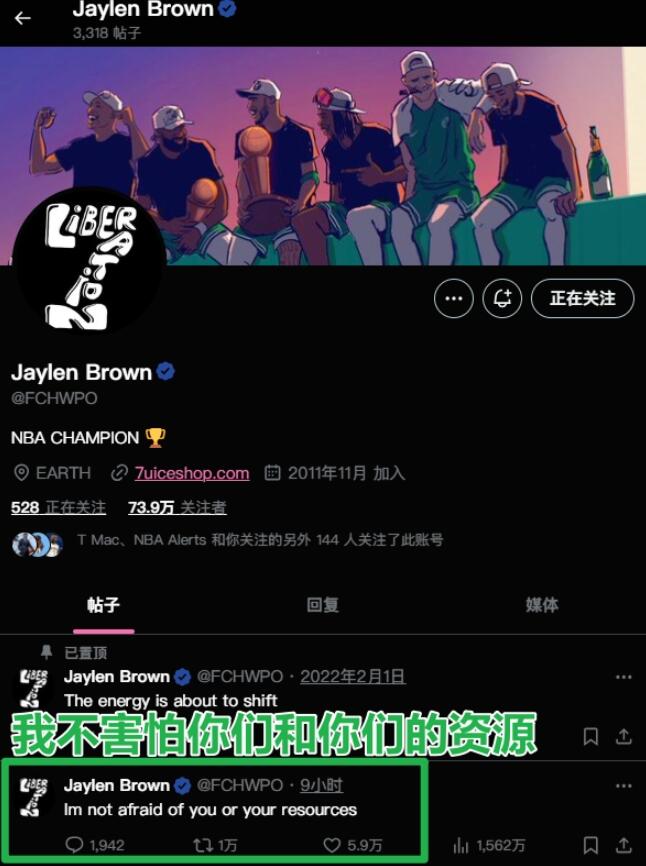This screenshot has width=646, height=866.
Task: Open followers you know list
Action: pos(230,540)
